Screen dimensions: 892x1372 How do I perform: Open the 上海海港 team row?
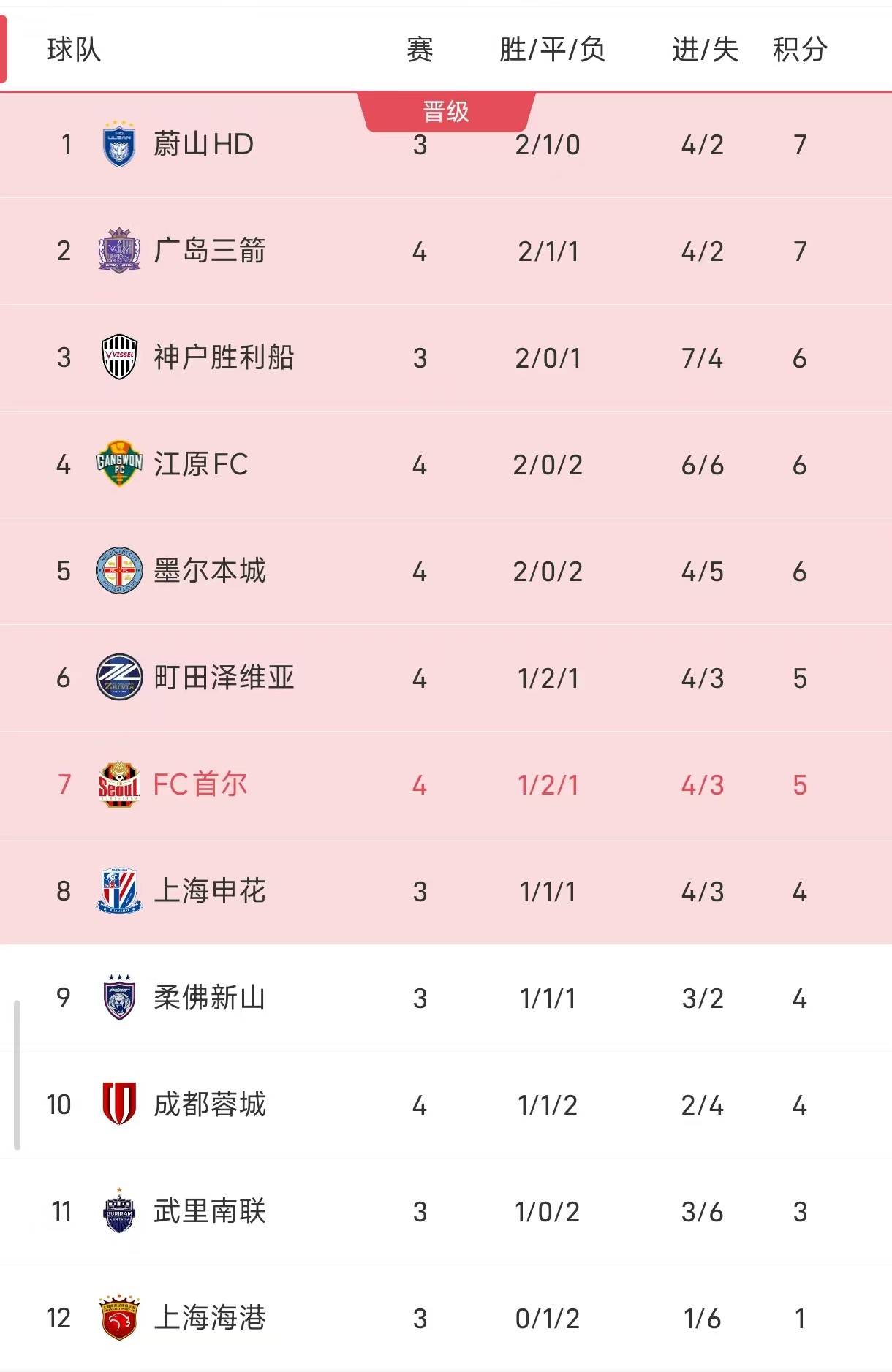209,1319
